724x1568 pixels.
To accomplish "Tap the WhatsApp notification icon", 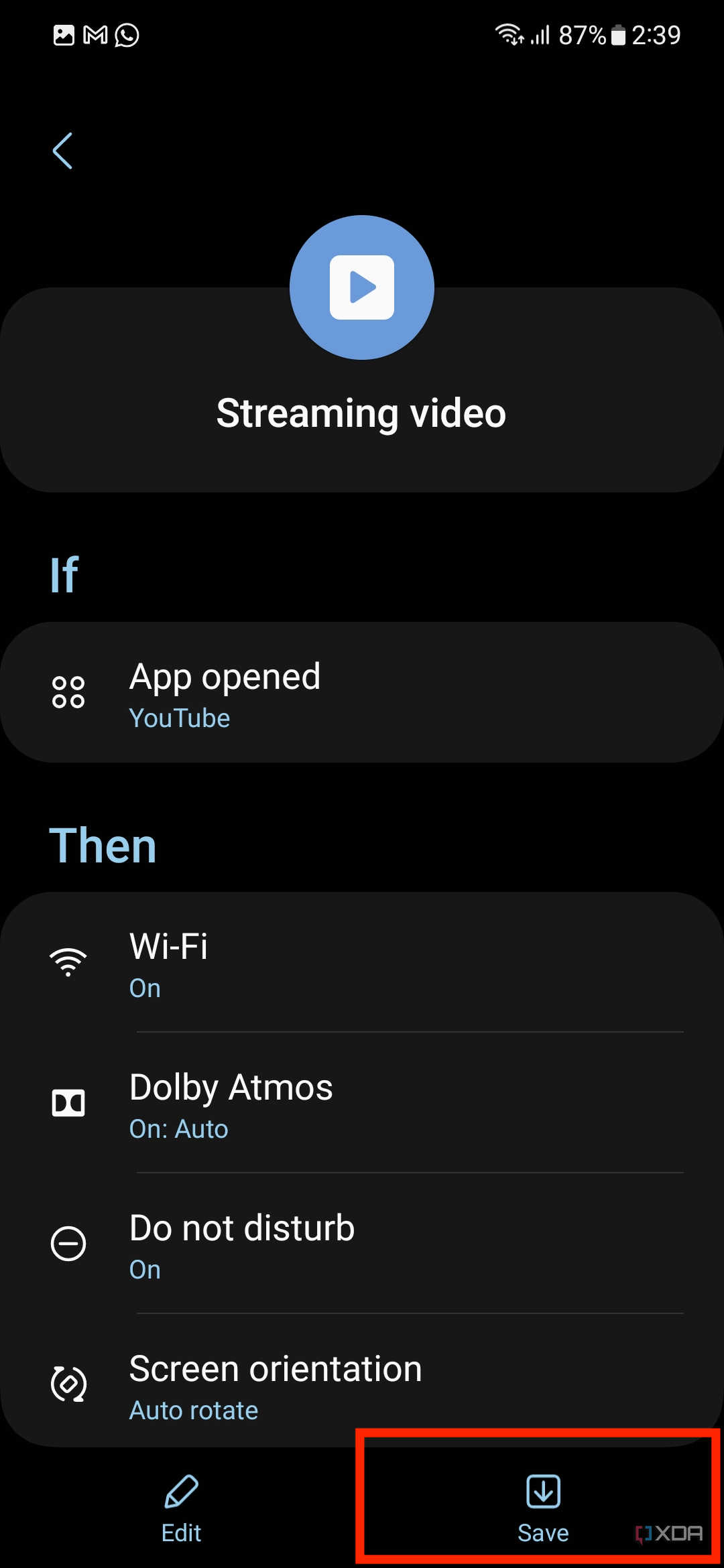I will (127, 35).
